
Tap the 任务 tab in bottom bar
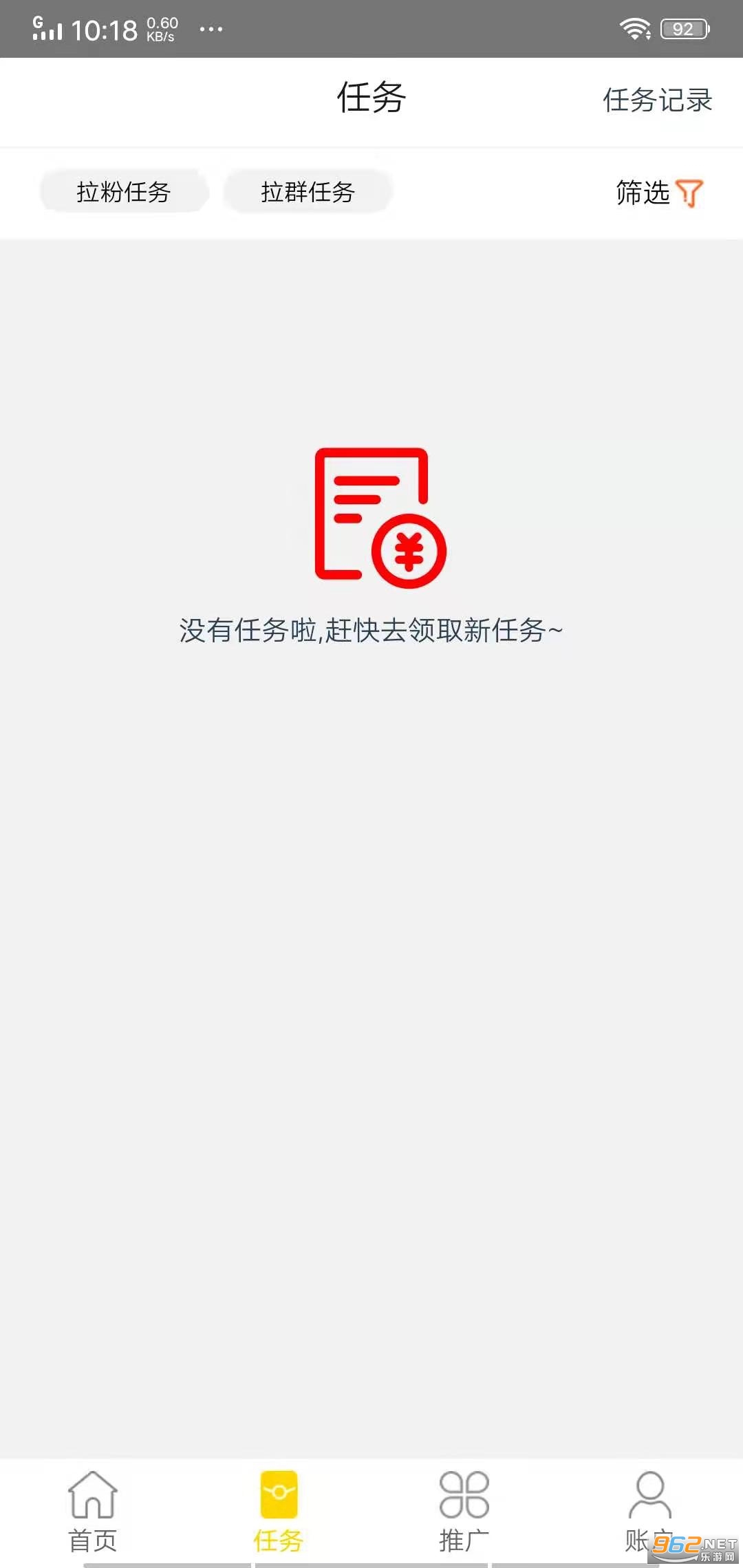[279, 1512]
